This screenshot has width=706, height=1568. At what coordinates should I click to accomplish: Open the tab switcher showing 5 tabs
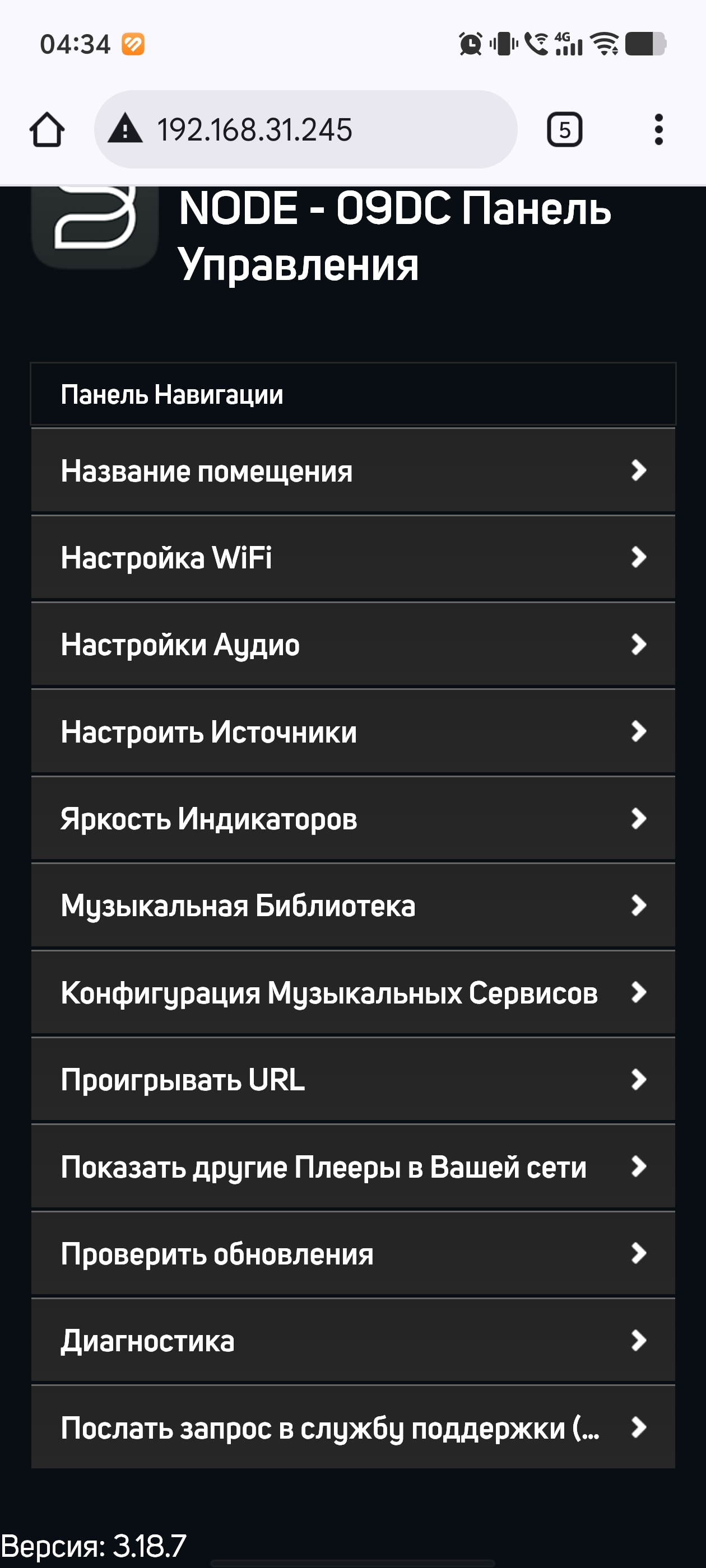(x=564, y=130)
